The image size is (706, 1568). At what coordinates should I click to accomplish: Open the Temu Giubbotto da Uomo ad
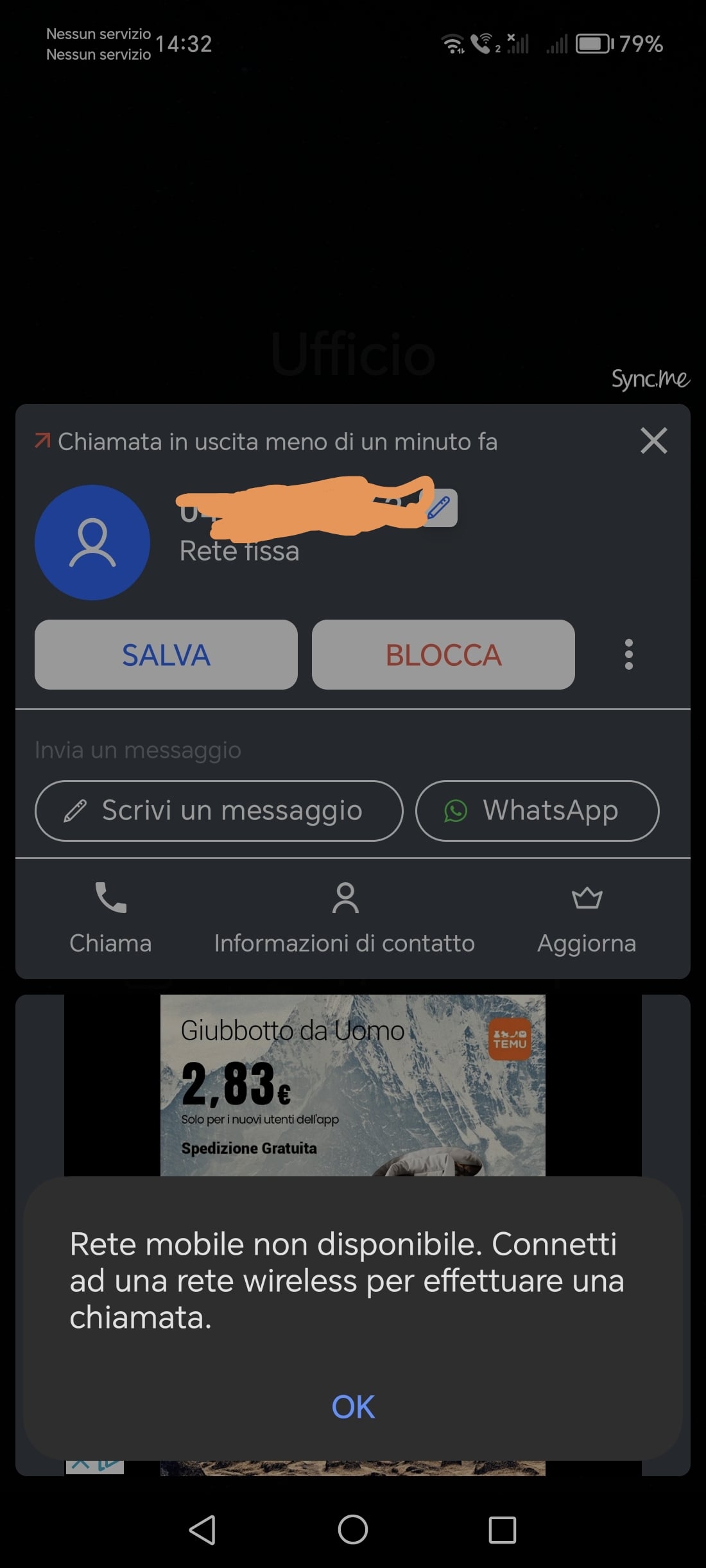coord(353,1085)
